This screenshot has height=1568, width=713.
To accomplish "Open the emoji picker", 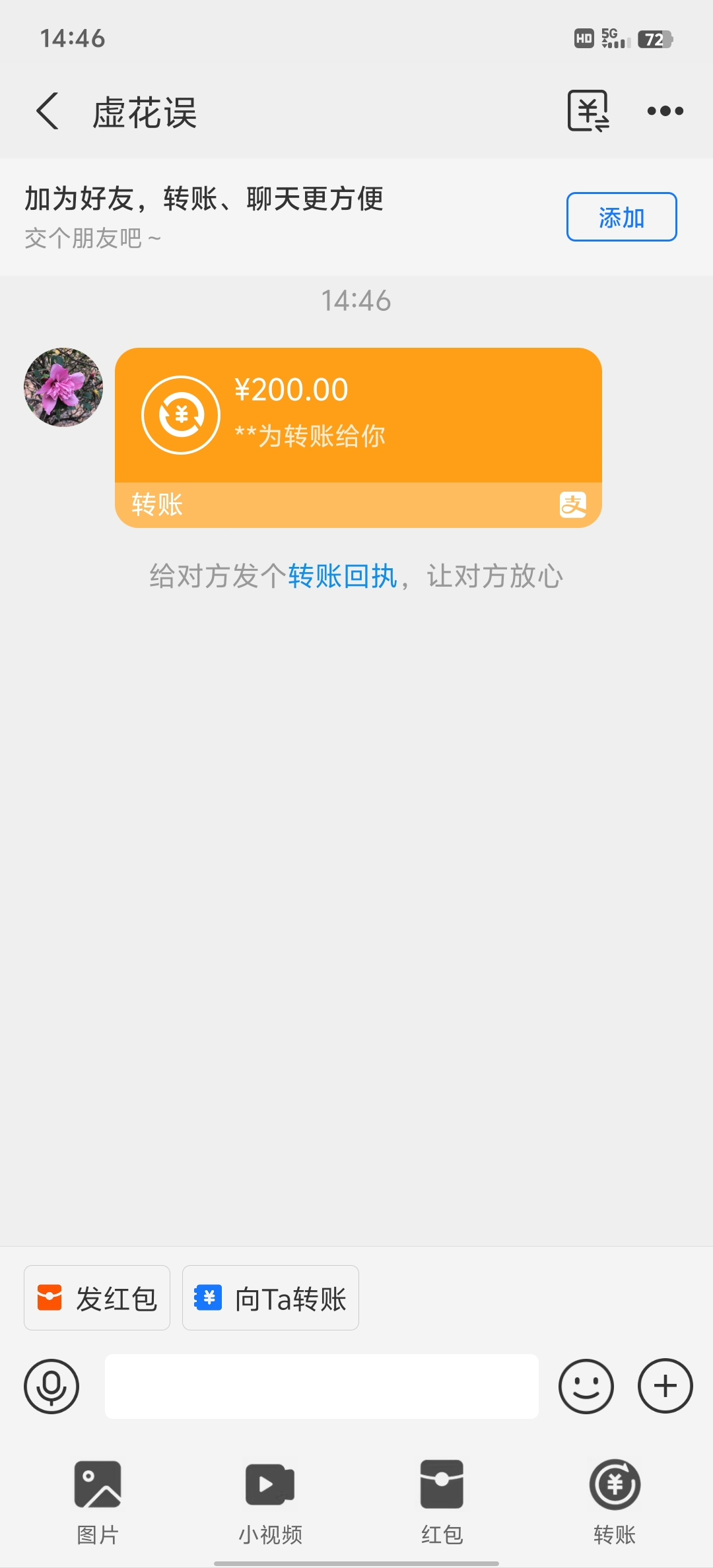I will tap(586, 1387).
